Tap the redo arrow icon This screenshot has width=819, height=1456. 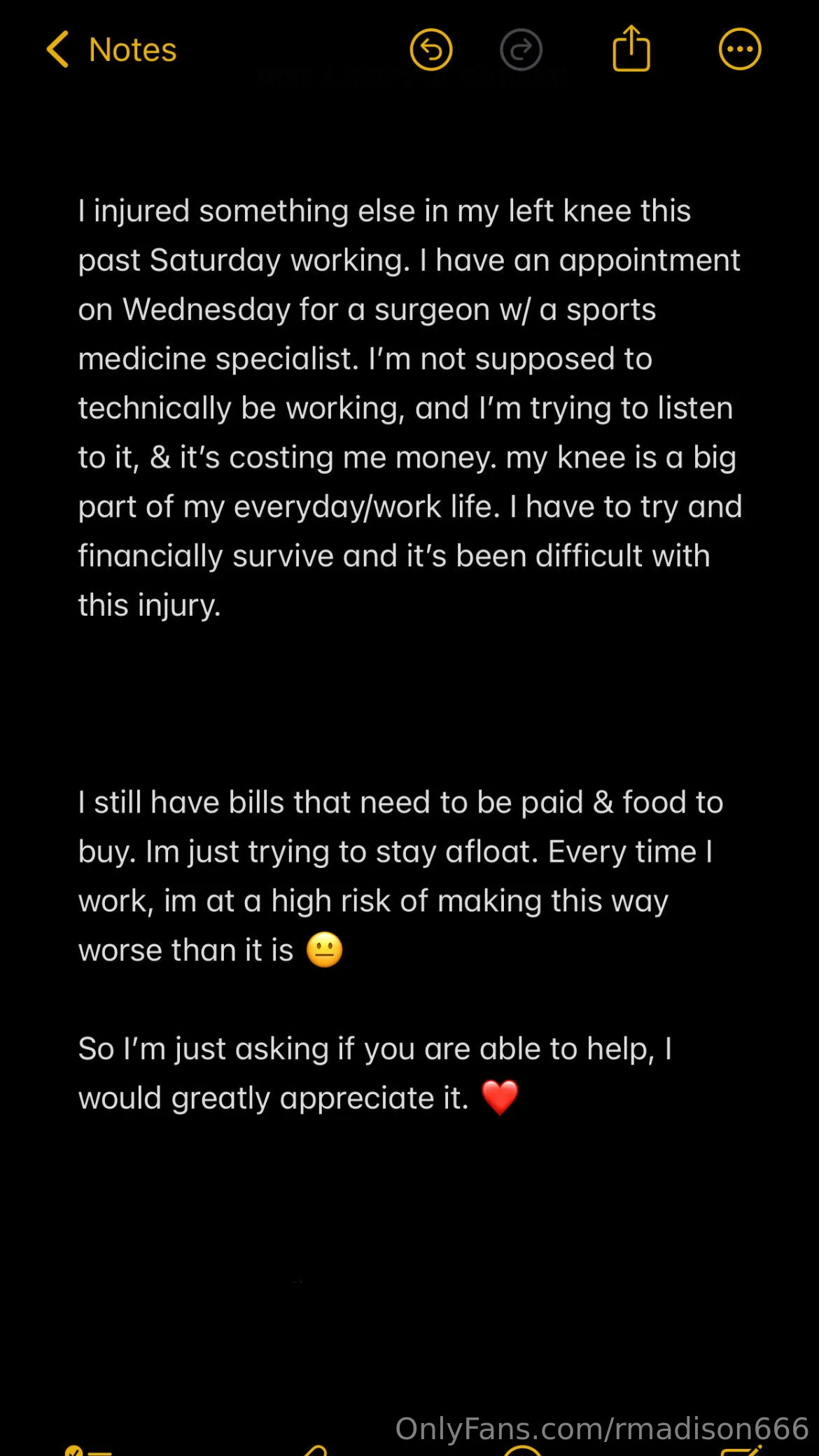521,50
